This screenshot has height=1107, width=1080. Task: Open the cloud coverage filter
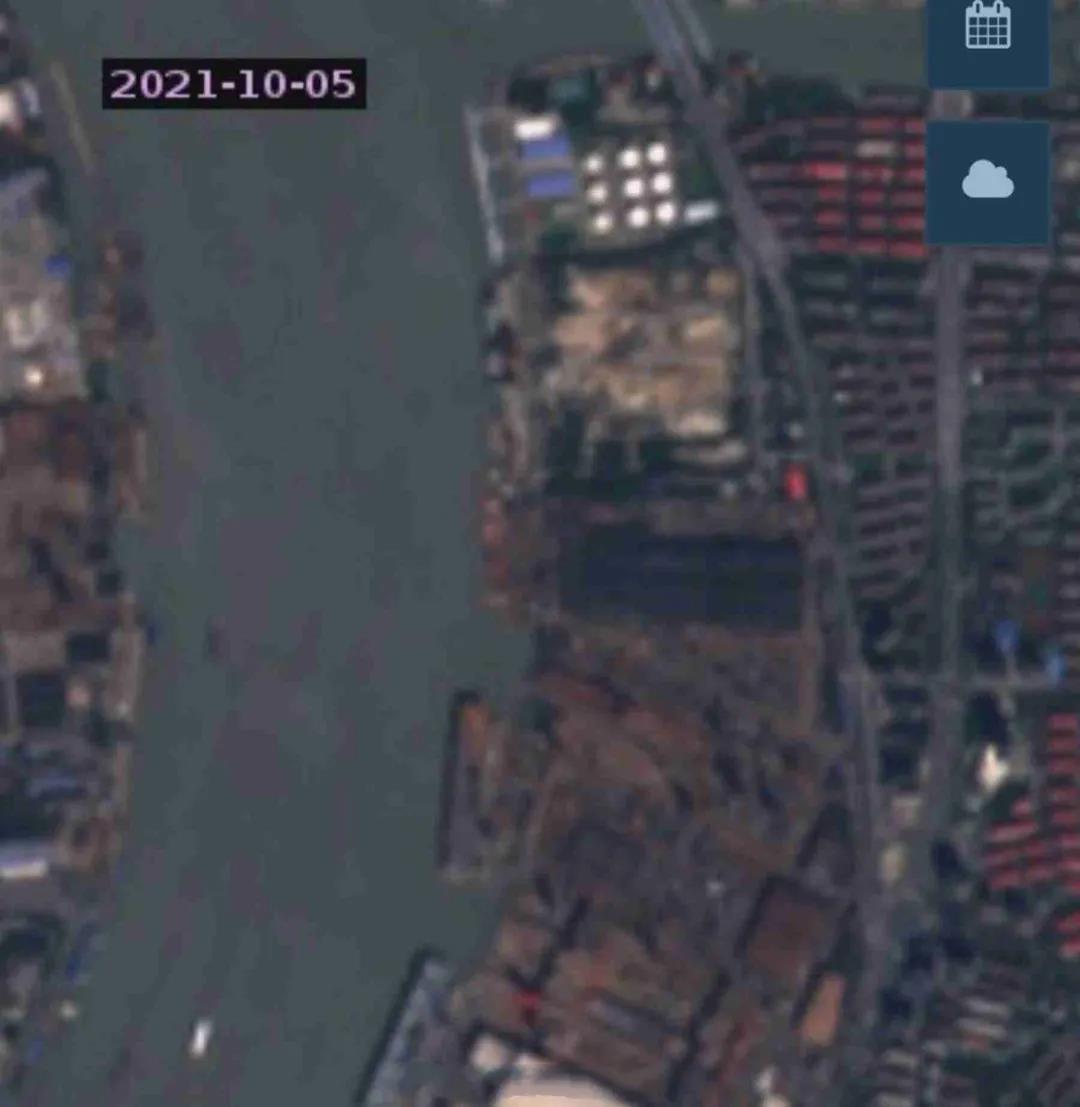coord(988,182)
